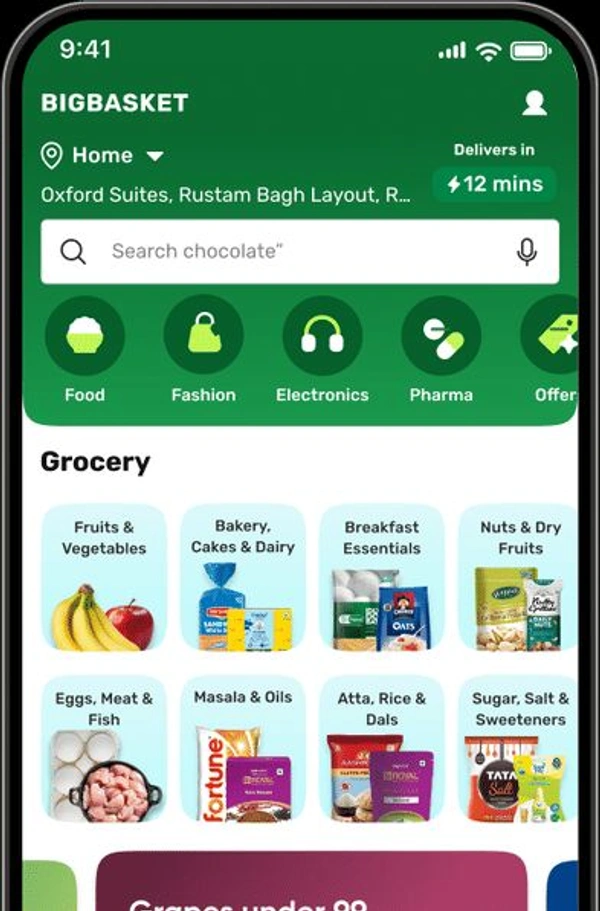Select Masala & Oils
The image size is (600, 911).
click(243, 750)
